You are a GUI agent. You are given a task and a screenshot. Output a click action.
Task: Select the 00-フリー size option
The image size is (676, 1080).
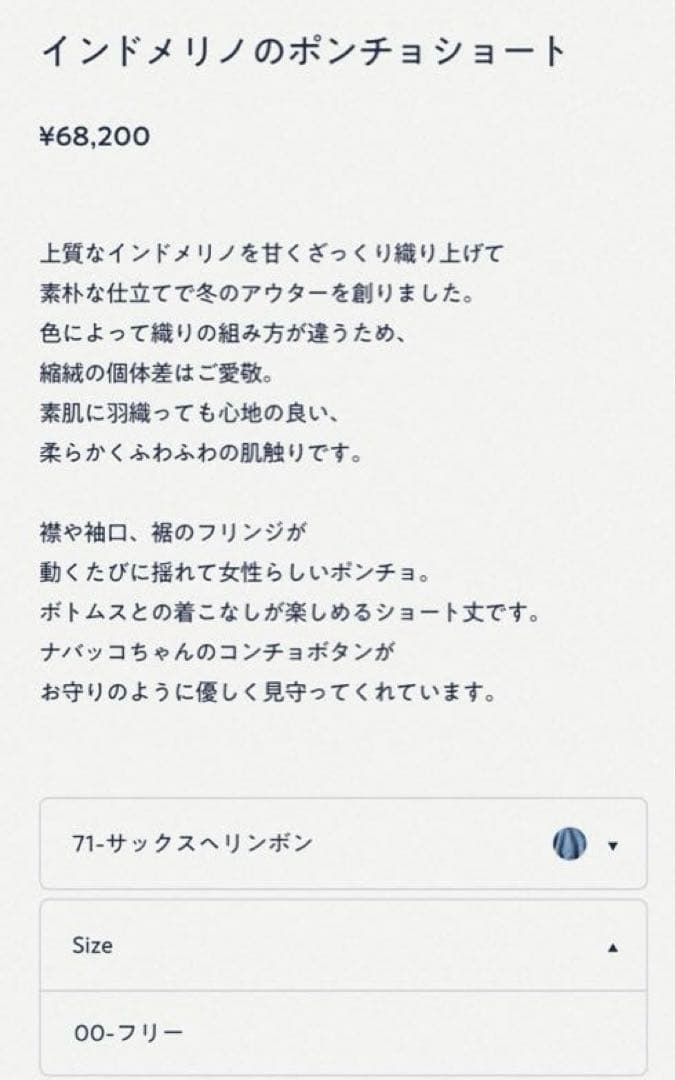tap(342, 1033)
